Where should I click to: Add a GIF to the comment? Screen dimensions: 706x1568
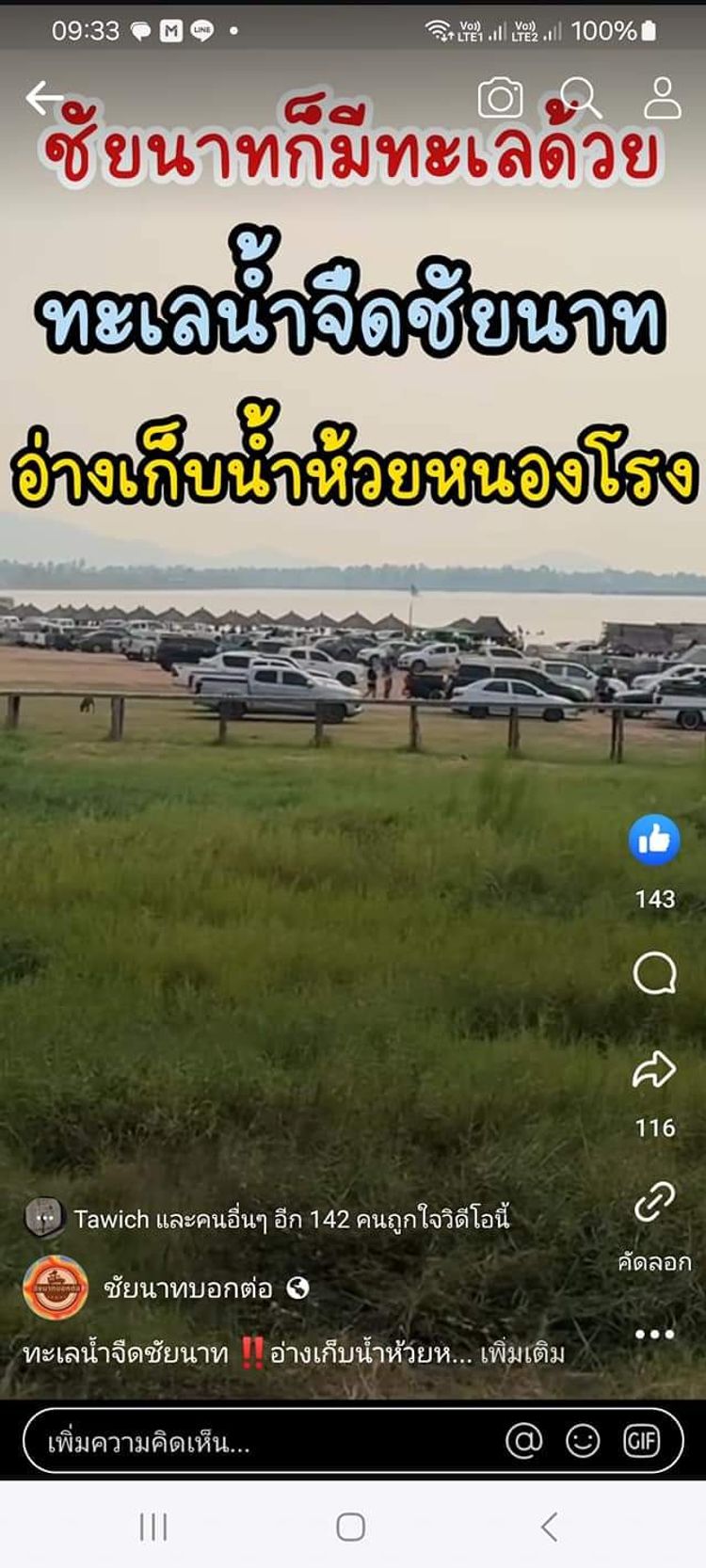coord(641,1440)
